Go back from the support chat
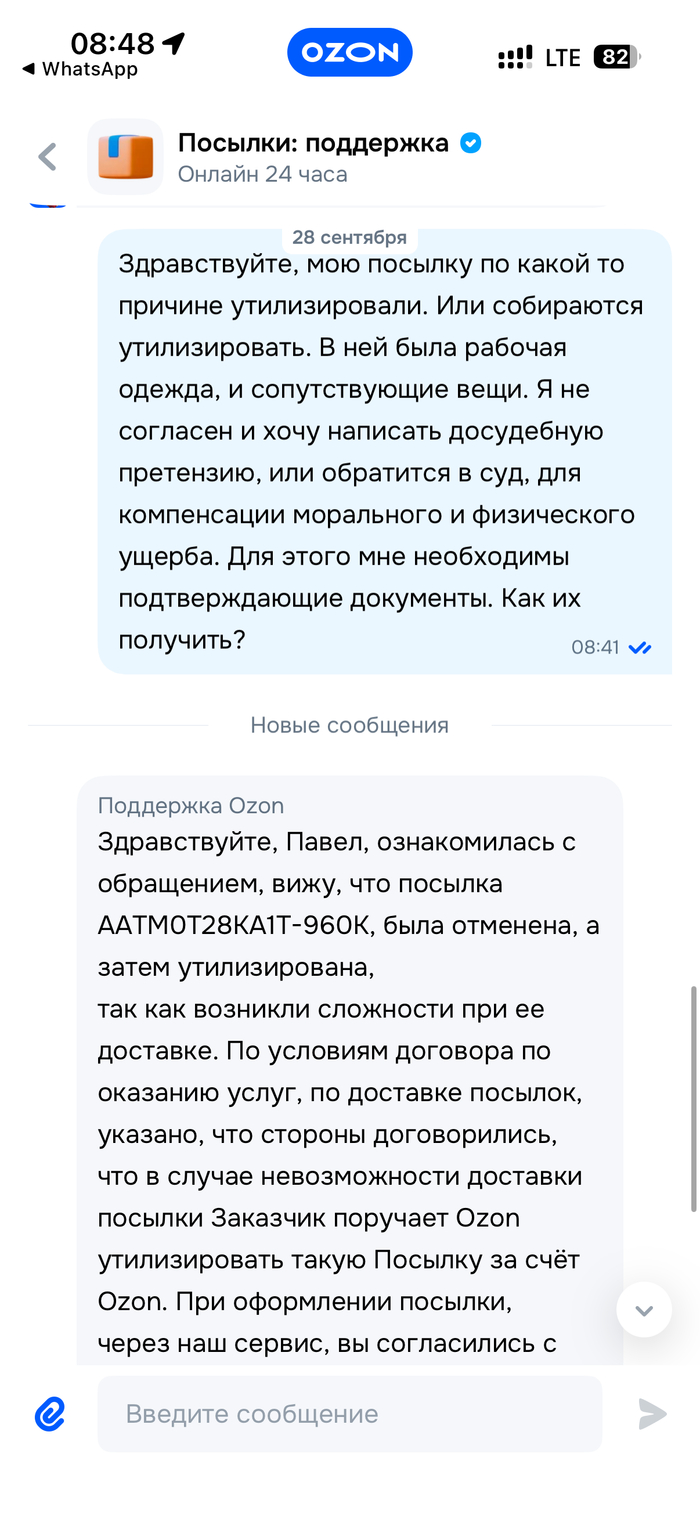 tap(47, 157)
